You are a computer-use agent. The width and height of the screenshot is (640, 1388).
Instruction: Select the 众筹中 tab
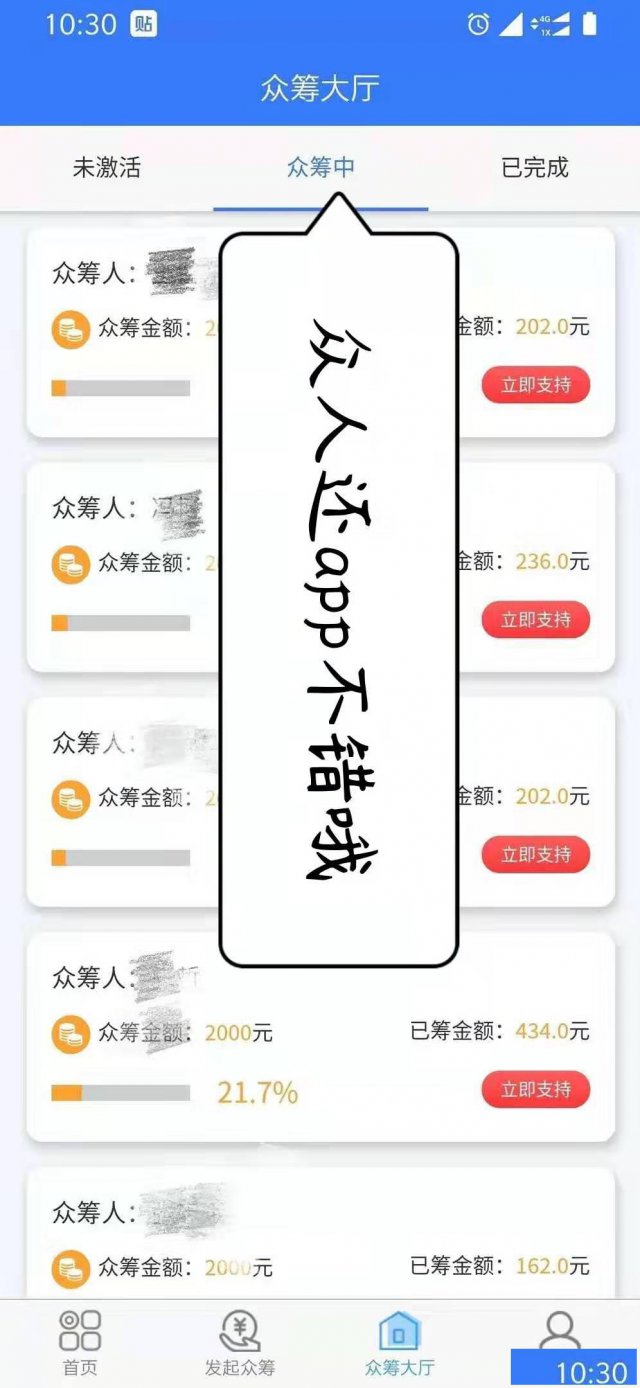point(321,168)
